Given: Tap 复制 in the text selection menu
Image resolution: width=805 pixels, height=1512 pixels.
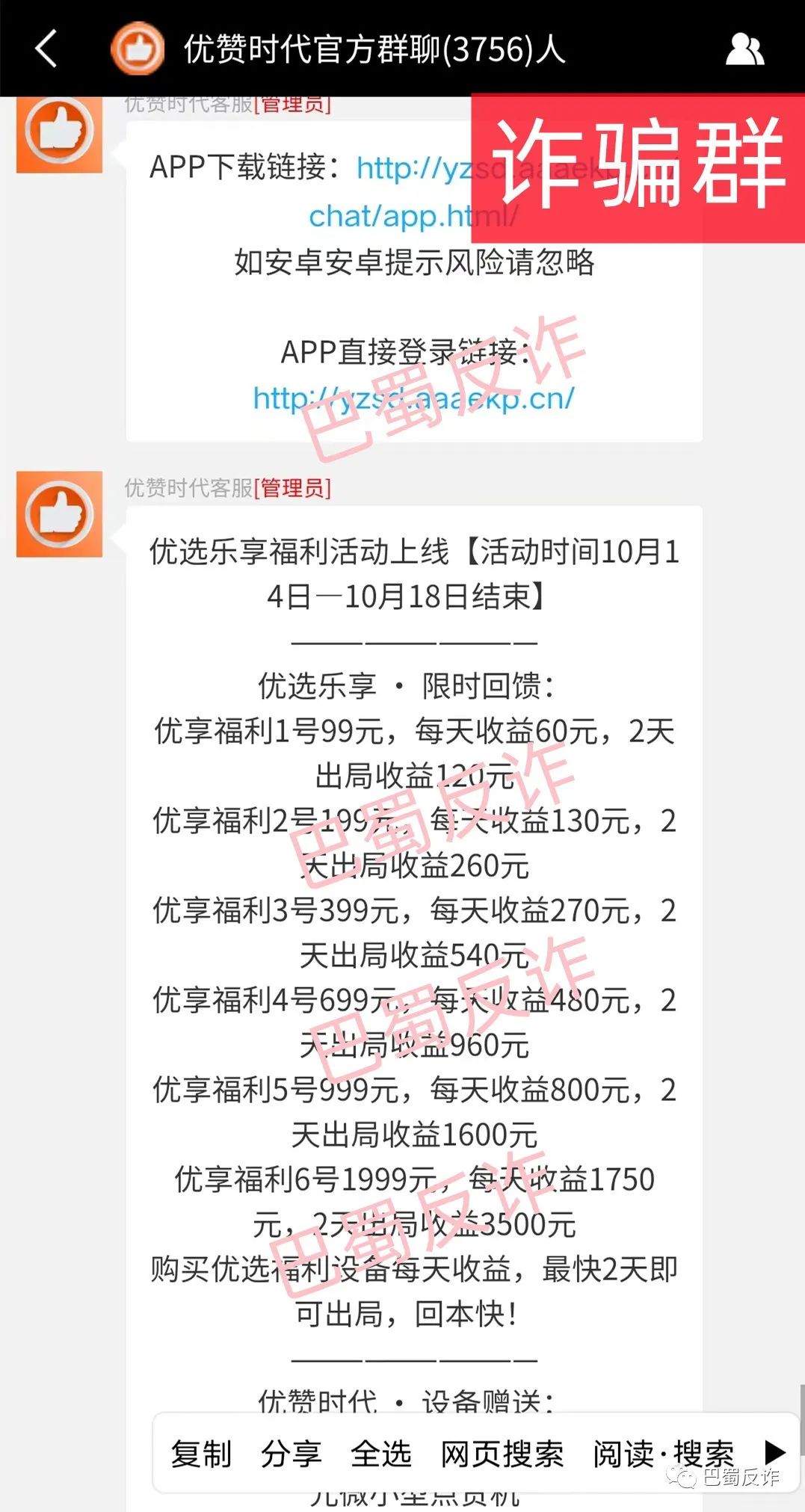Looking at the screenshot, I should point(201,1454).
